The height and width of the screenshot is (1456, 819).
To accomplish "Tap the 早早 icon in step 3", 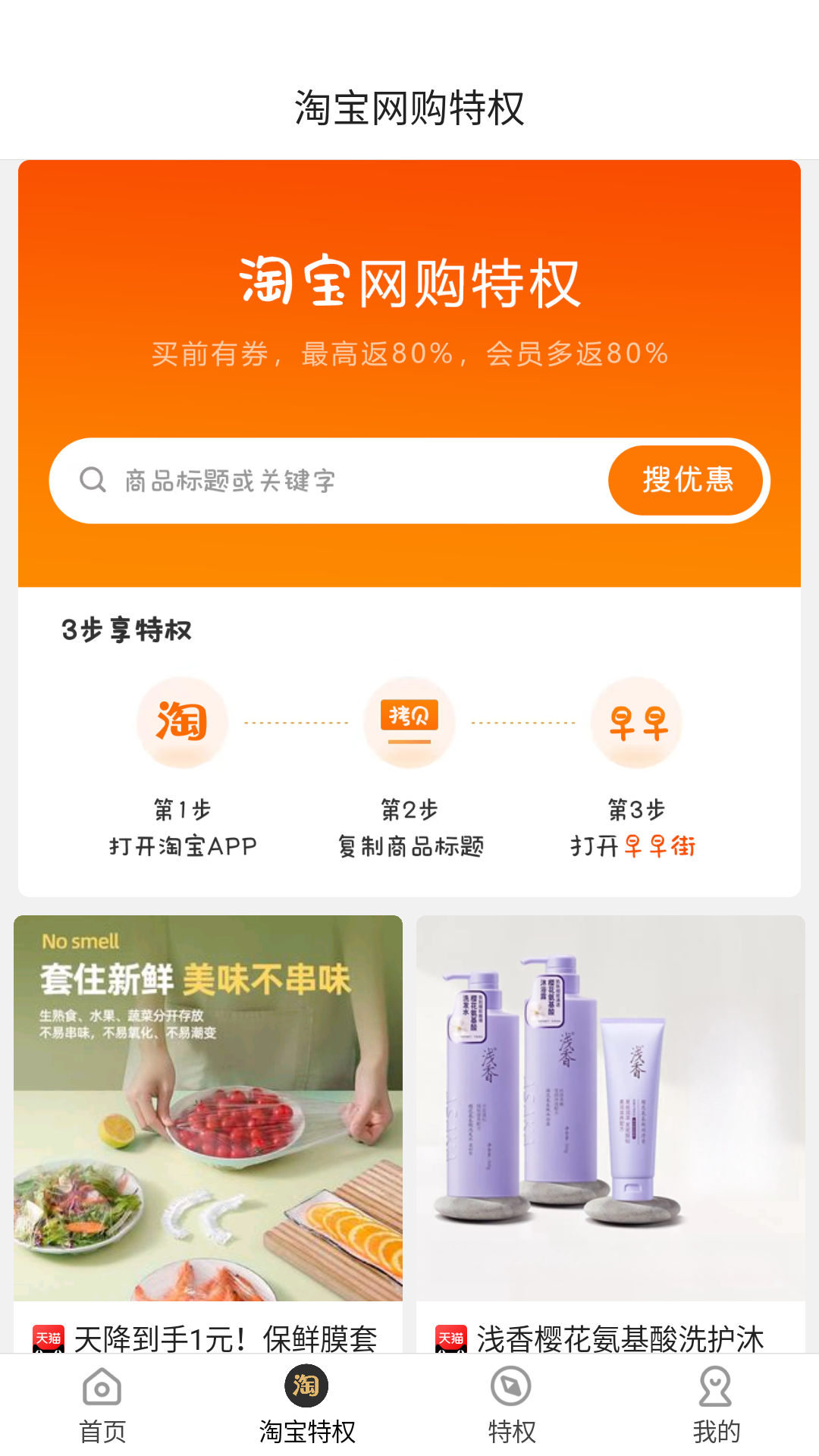I will pyautogui.click(x=636, y=722).
